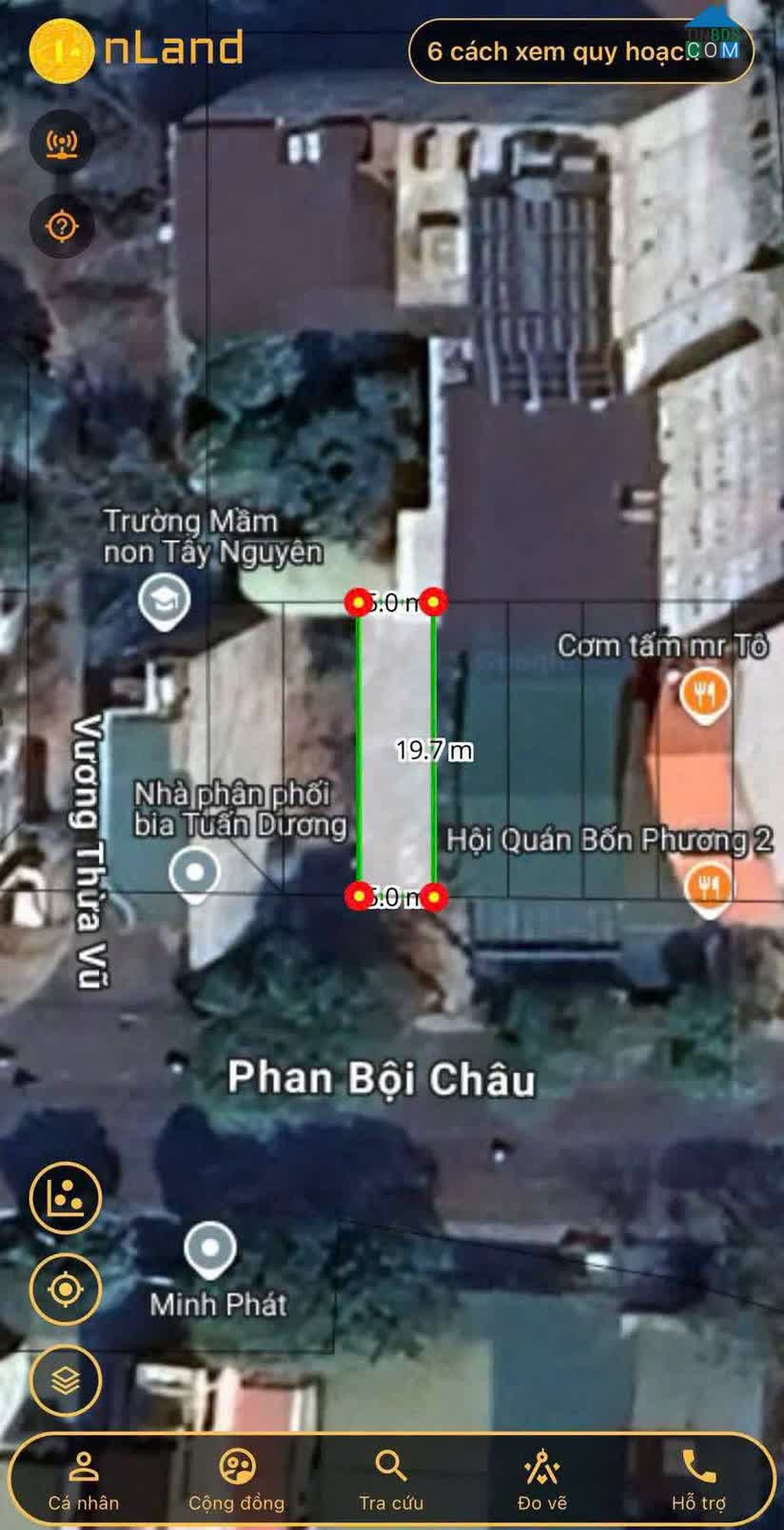Tap the broadcast signal icon
This screenshot has height=1530, width=784.
pos(63,143)
